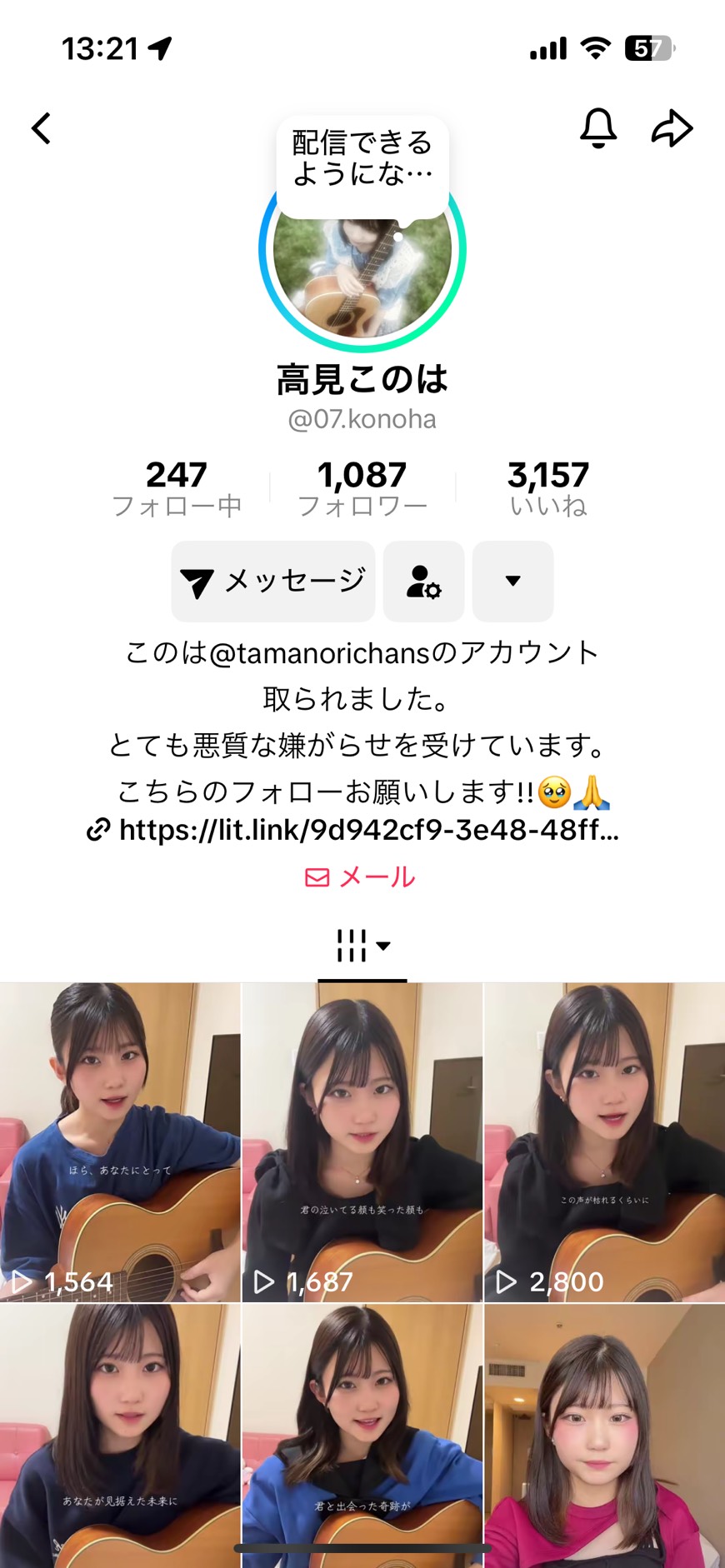Tap the メッセージ button
725x1568 pixels.
click(x=273, y=582)
